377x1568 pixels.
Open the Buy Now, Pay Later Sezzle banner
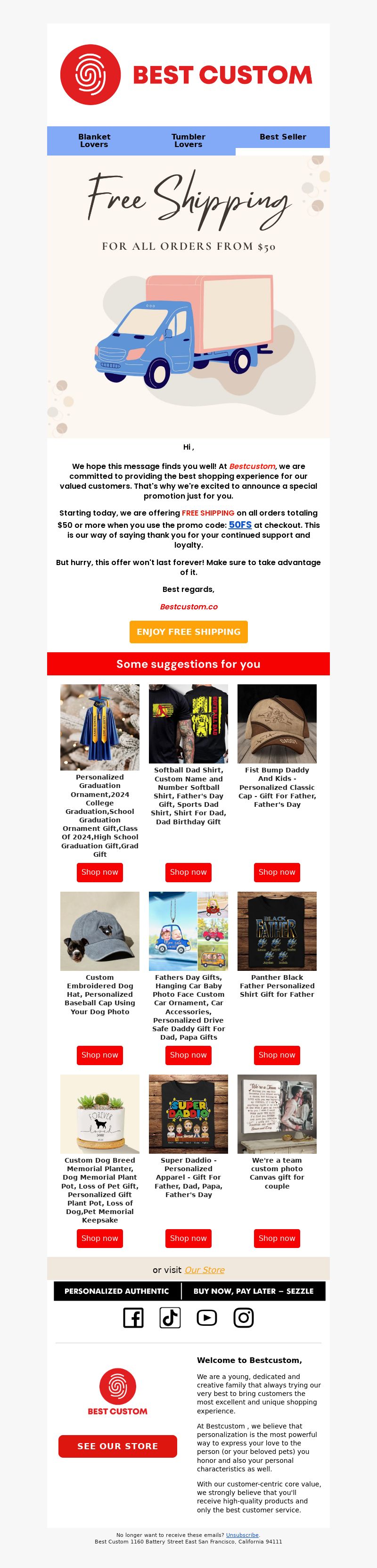(254, 1291)
